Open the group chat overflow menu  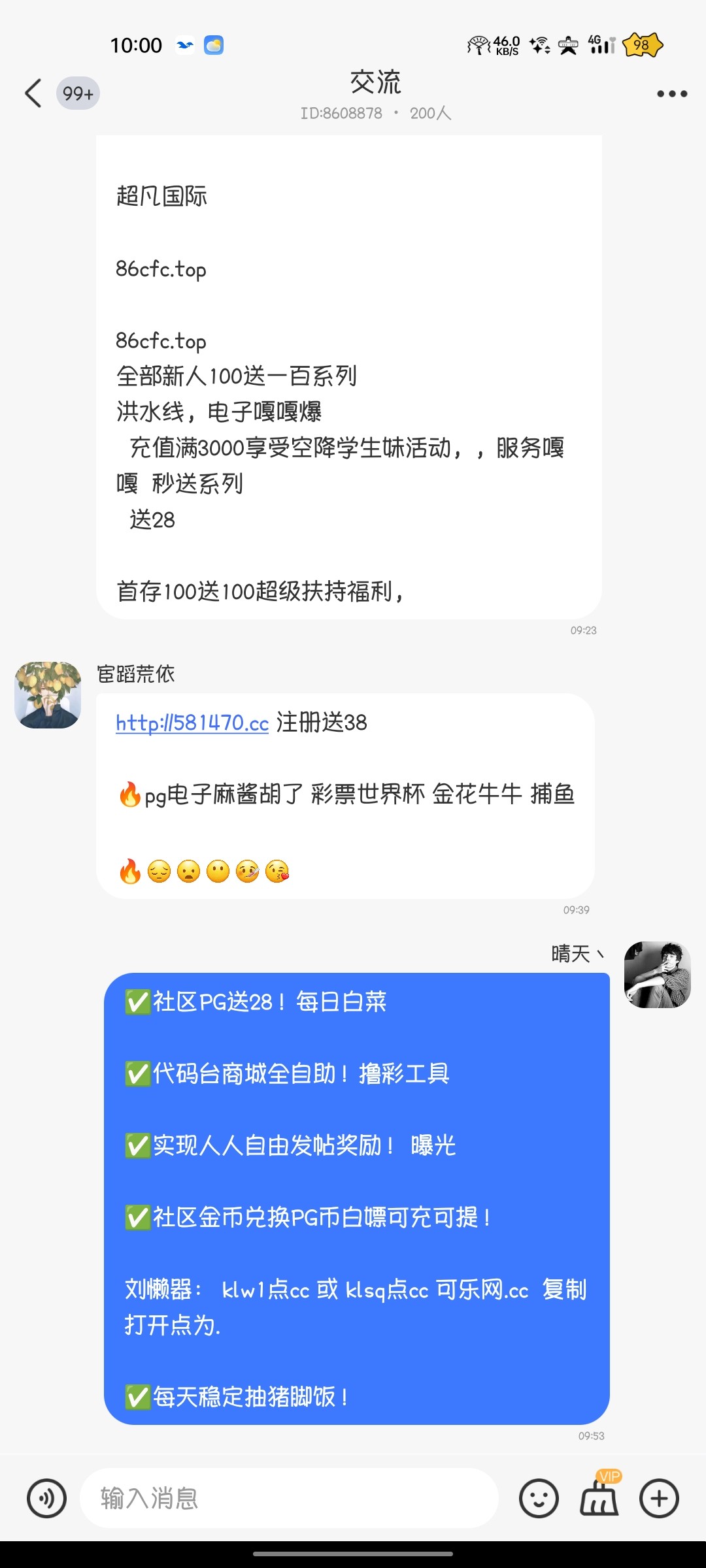(671, 94)
